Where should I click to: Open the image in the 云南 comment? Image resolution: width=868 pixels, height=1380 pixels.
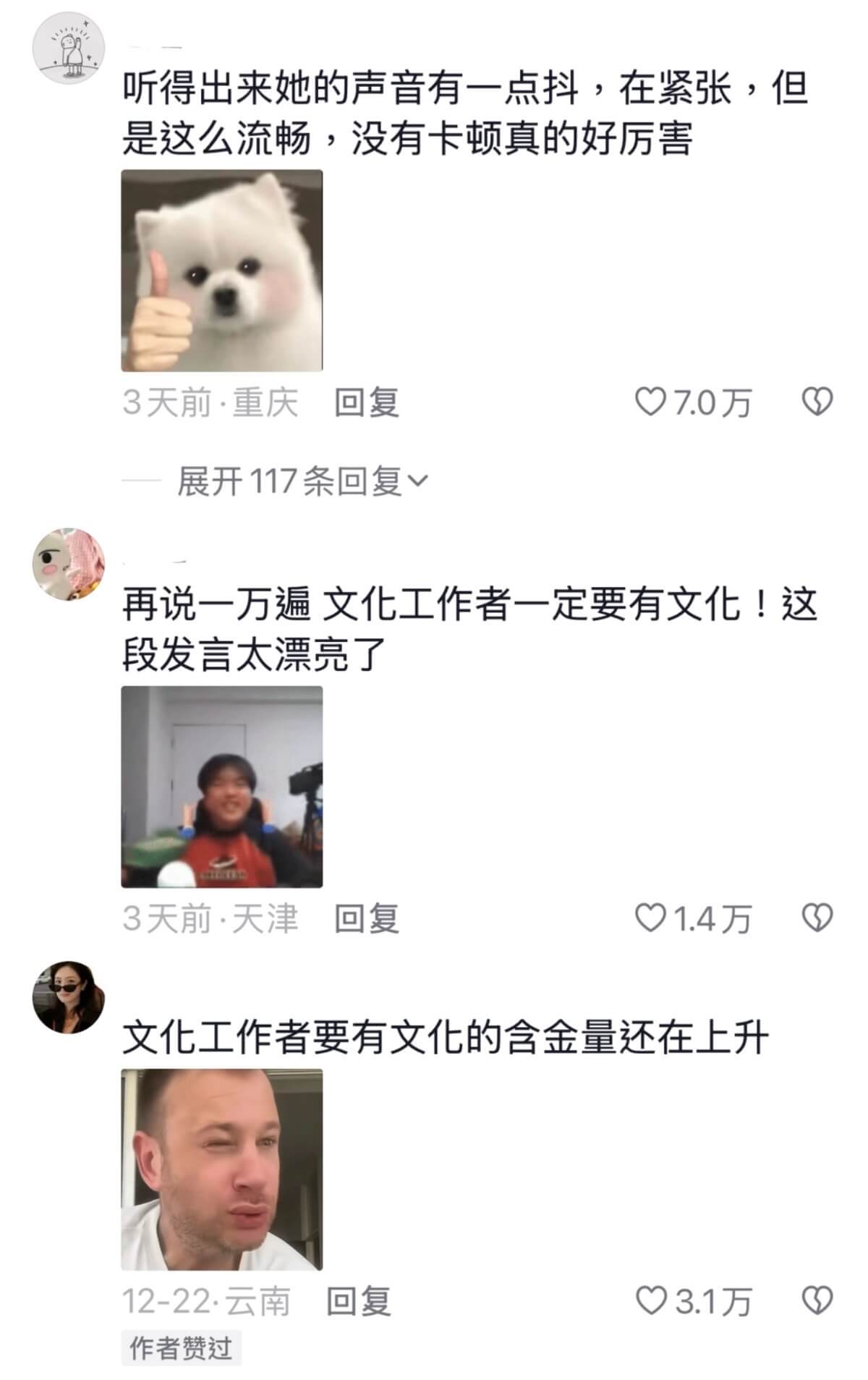222,1169
